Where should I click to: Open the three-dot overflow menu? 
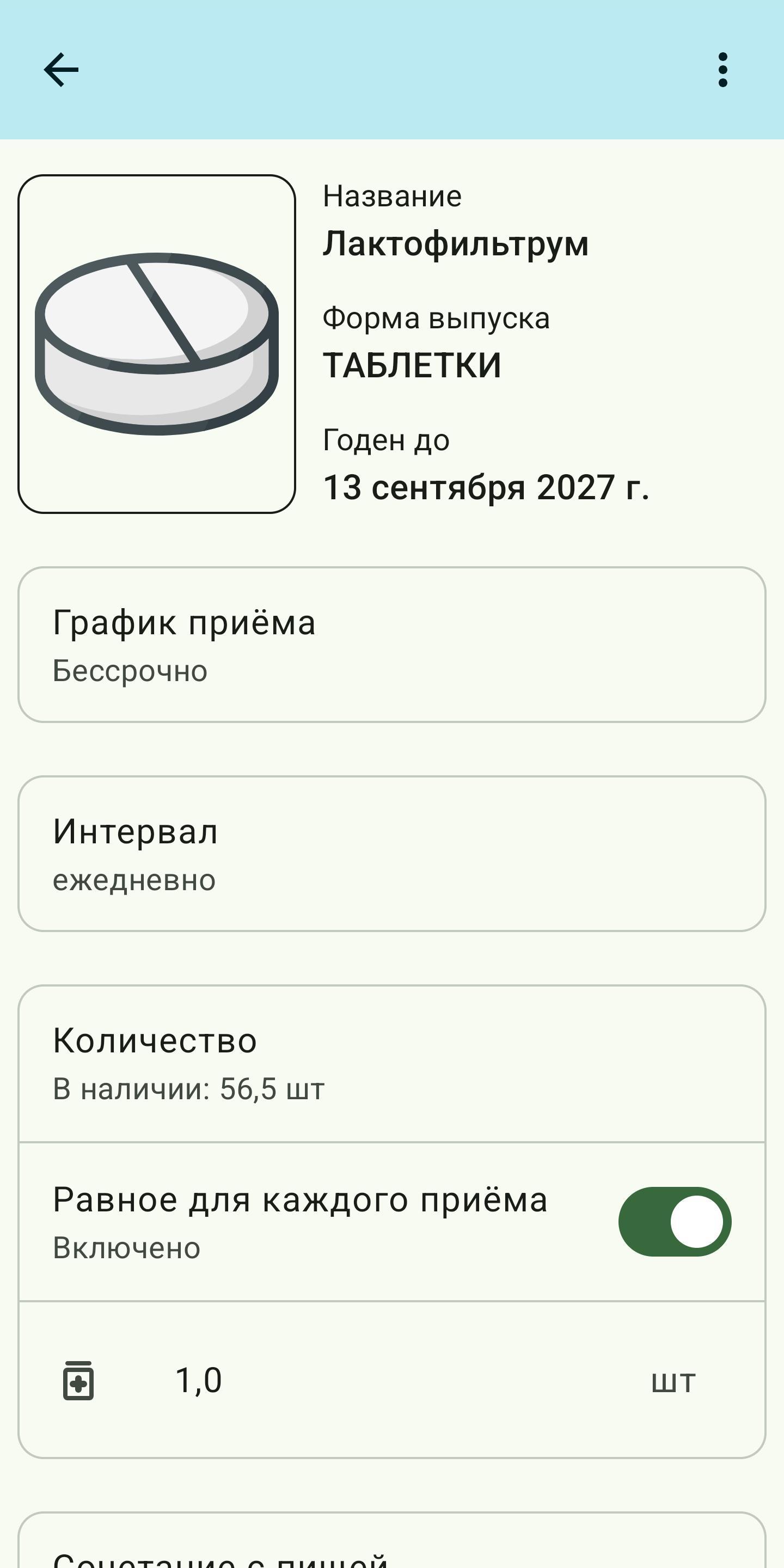[722, 69]
